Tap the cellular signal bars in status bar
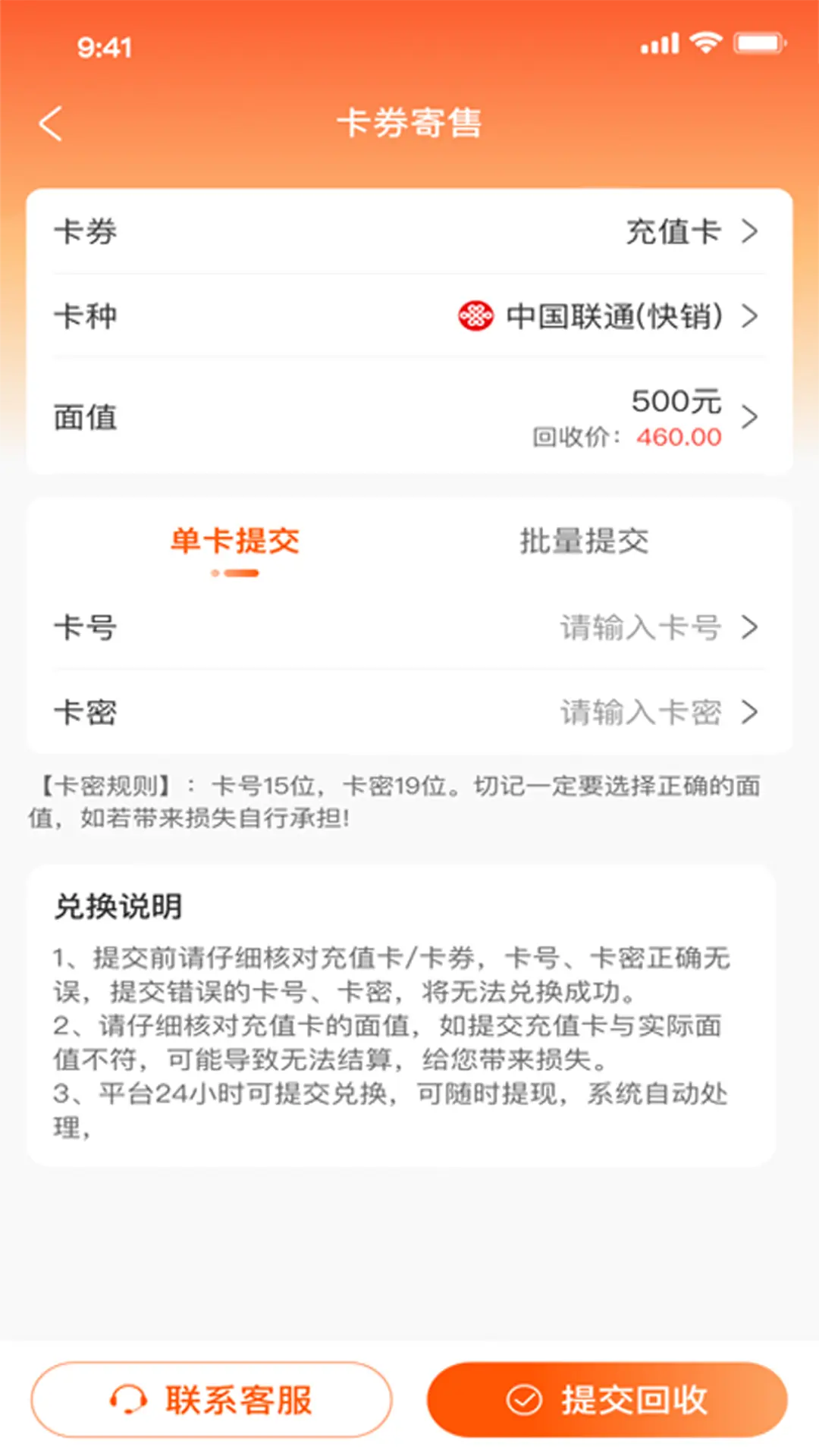The image size is (819, 1456). click(x=658, y=44)
